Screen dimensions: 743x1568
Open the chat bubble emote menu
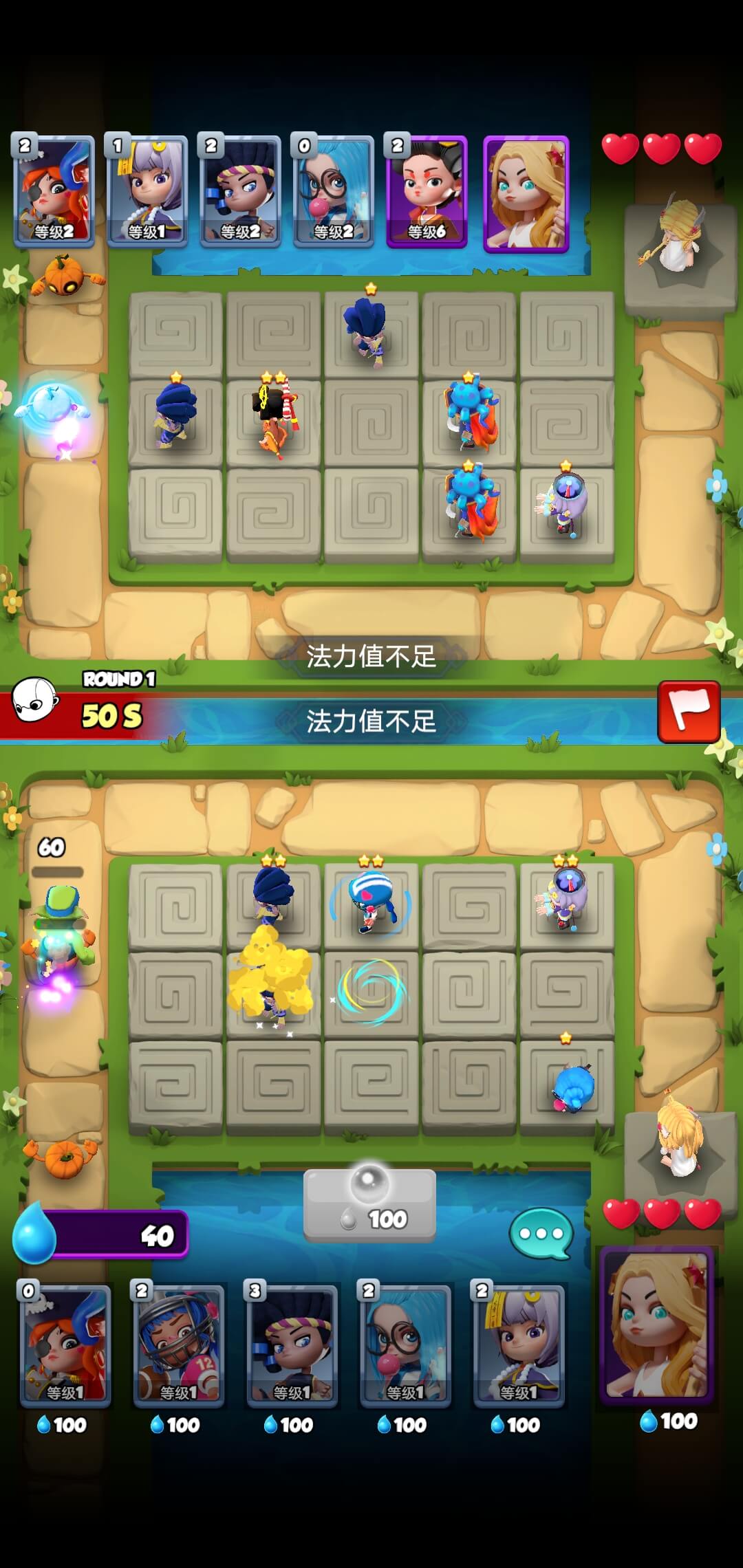pos(541,1234)
